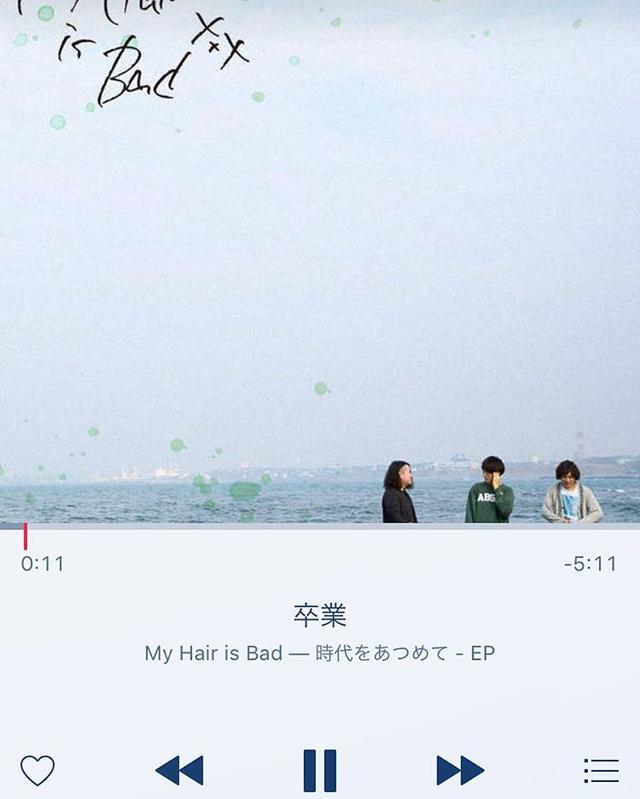Skip forward to the next track
Screen dimensions: 640x799
(x=460, y=771)
